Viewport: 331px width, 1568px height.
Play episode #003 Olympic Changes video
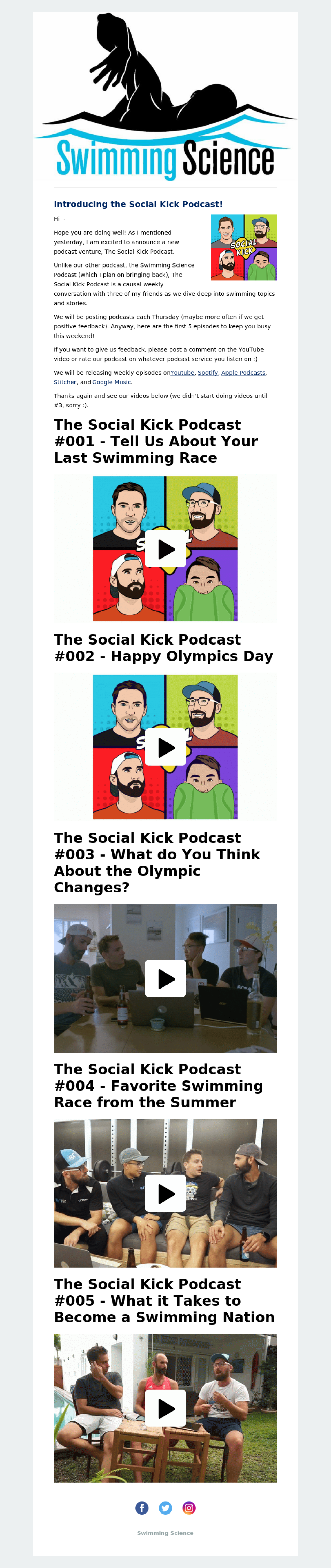pos(165,978)
